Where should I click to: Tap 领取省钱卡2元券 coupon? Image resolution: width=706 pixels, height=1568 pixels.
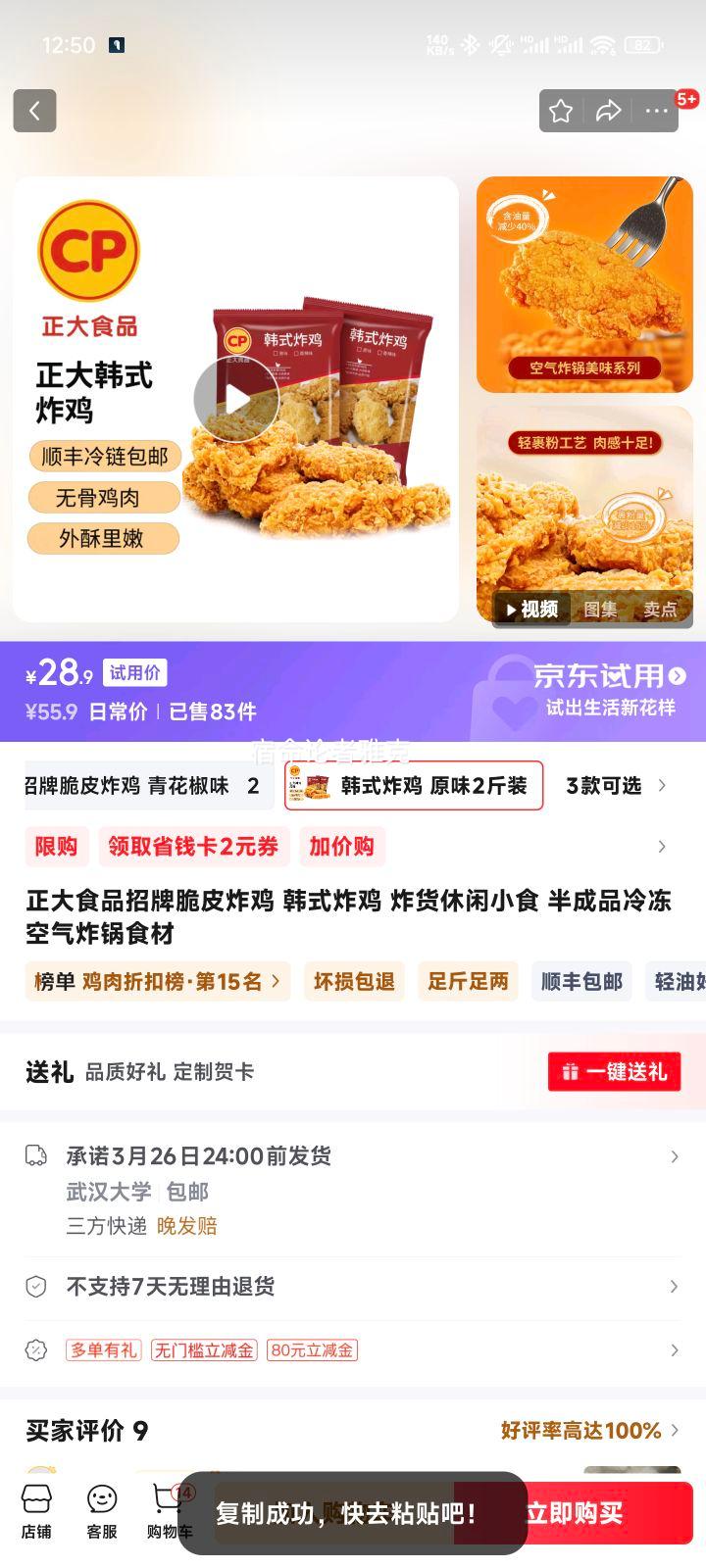(193, 846)
